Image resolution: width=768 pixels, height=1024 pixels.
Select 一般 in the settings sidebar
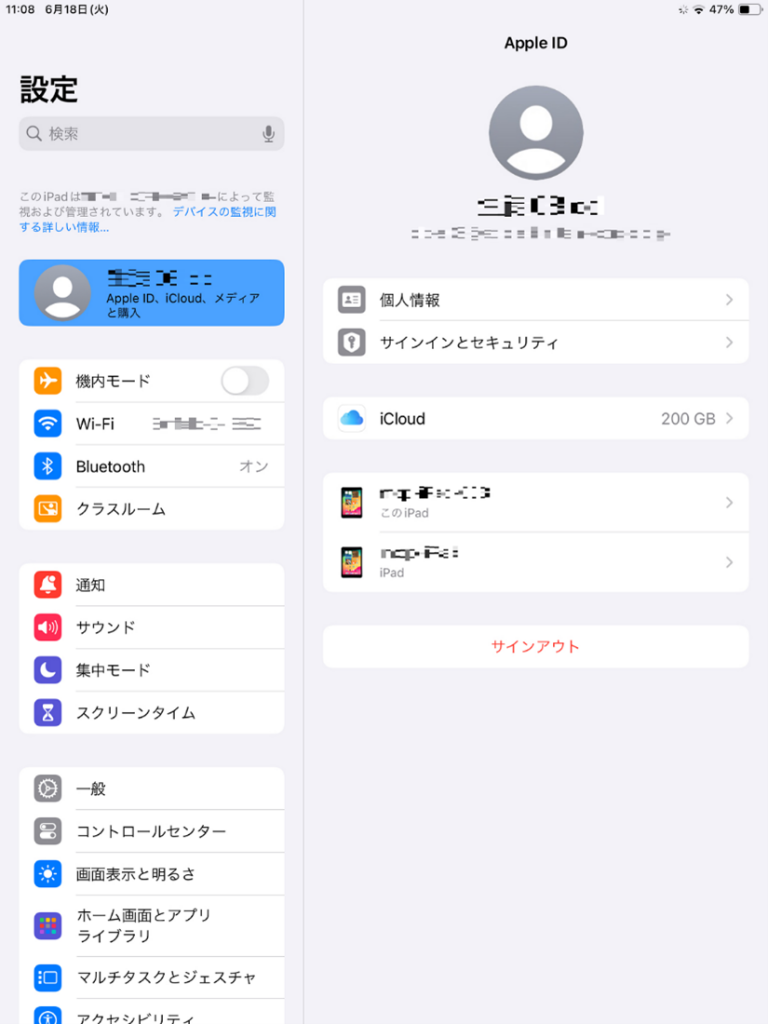[47, 788]
